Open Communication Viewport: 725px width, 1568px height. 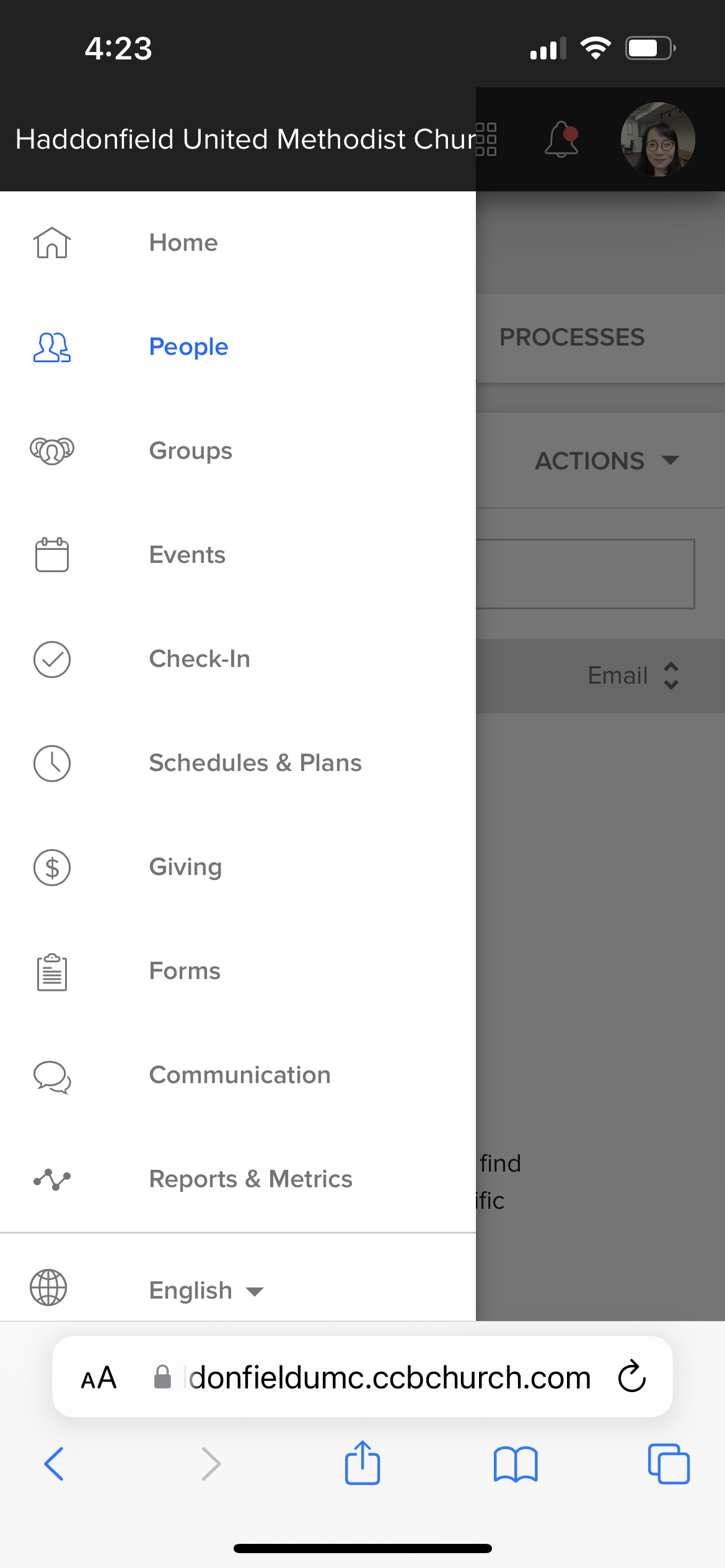click(238, 1075)
